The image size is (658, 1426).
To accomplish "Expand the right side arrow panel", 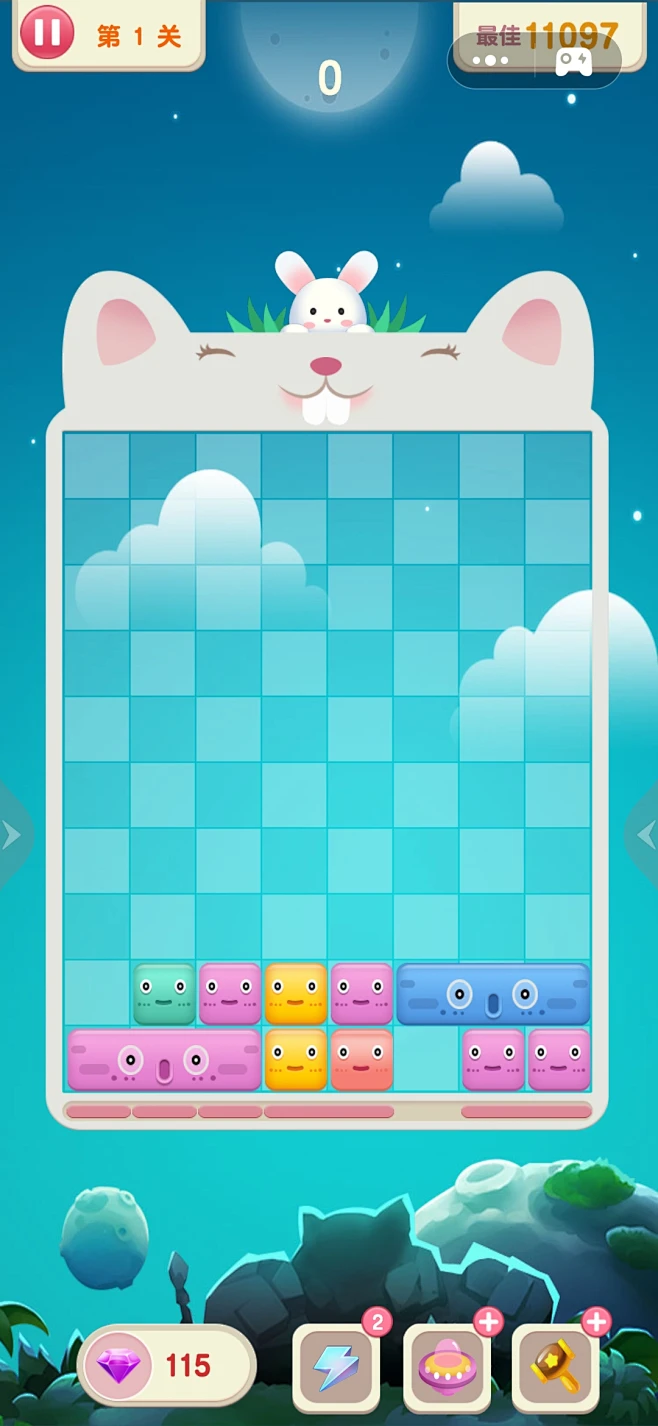I will point(643,833).
